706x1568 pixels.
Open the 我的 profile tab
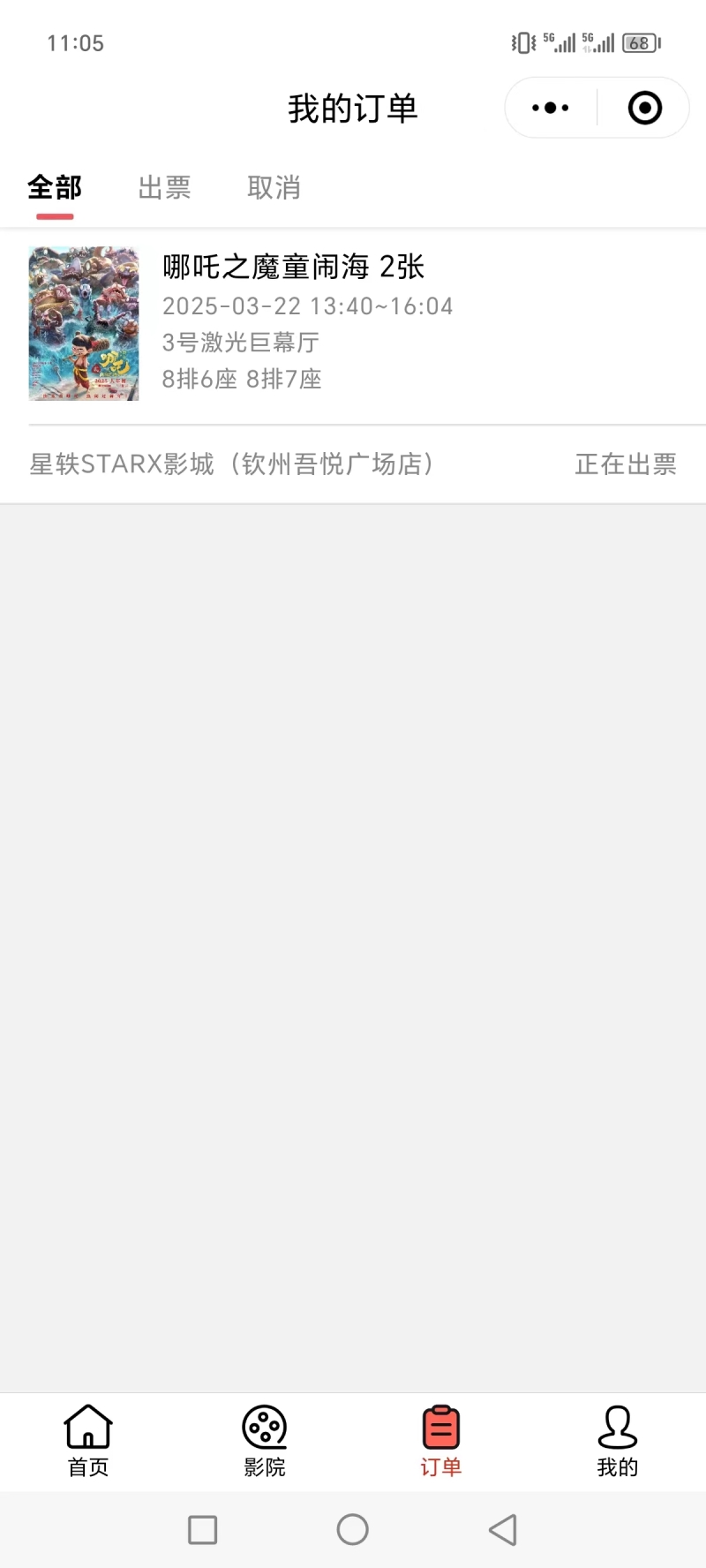(617, 1440)
